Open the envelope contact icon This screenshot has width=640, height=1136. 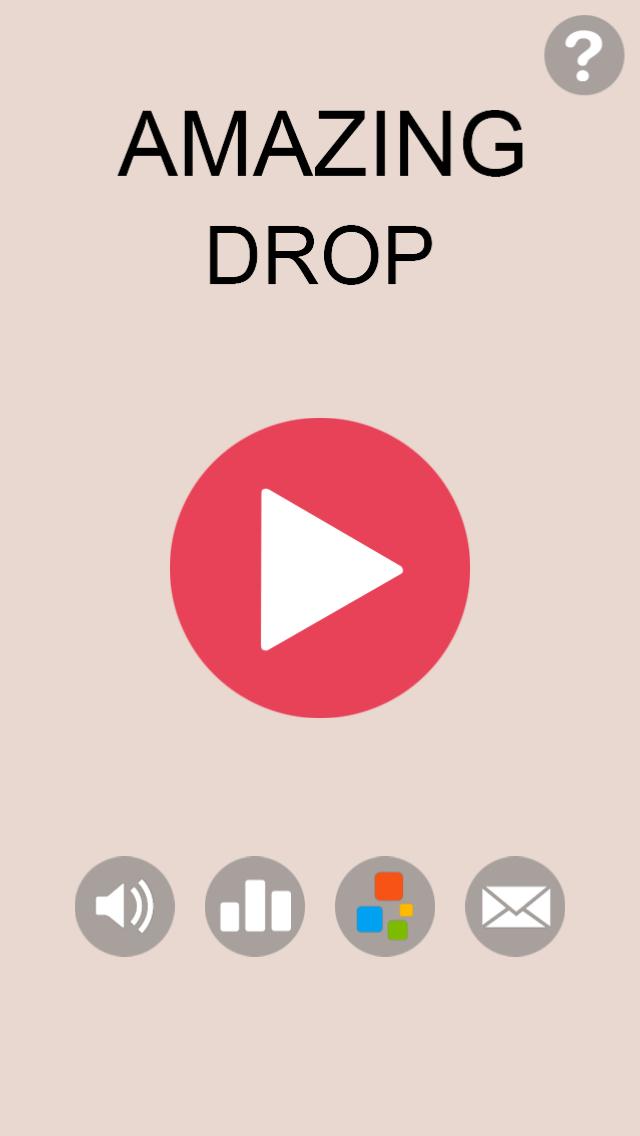[515, 906]
